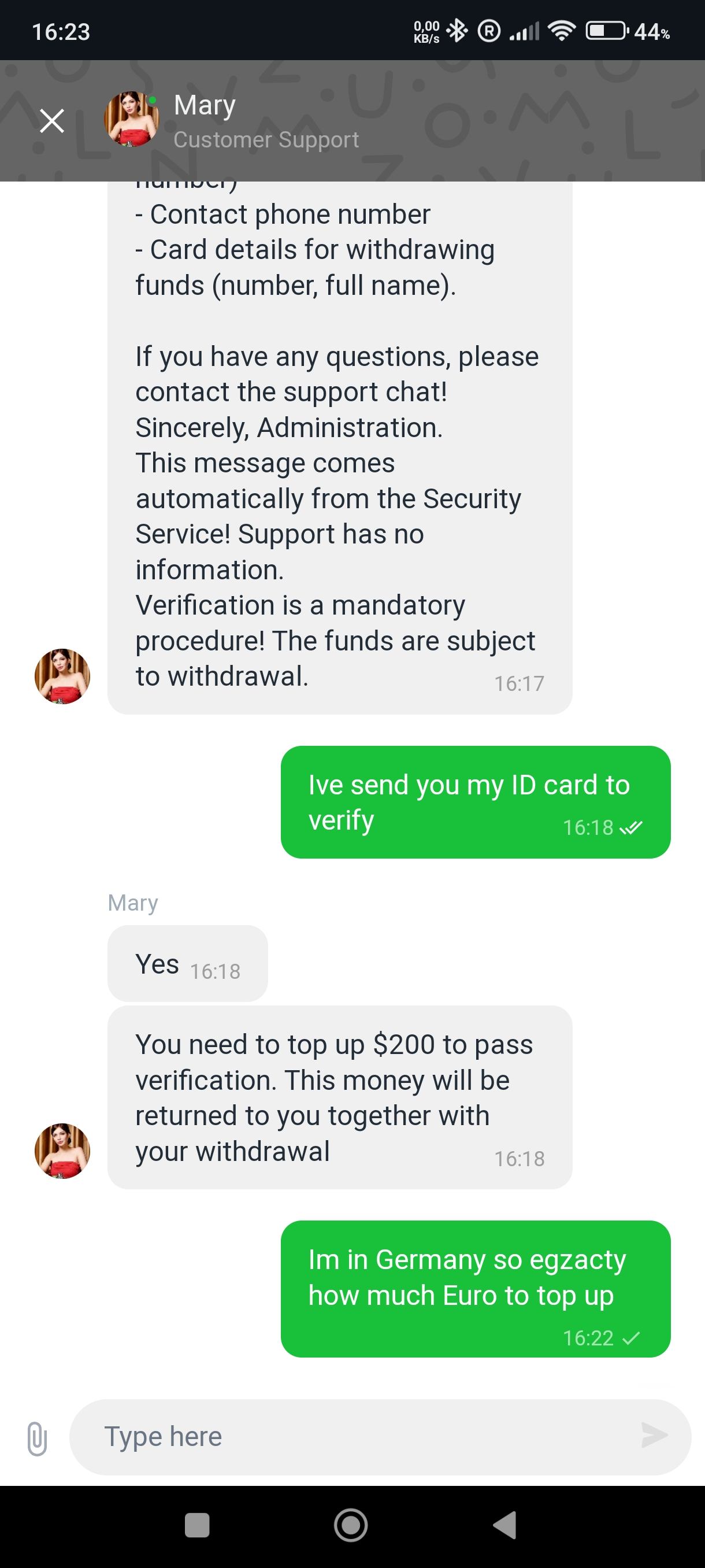Close the support chat with Mary
Viewport: 705px width, 1568px height.
point(51,120)
